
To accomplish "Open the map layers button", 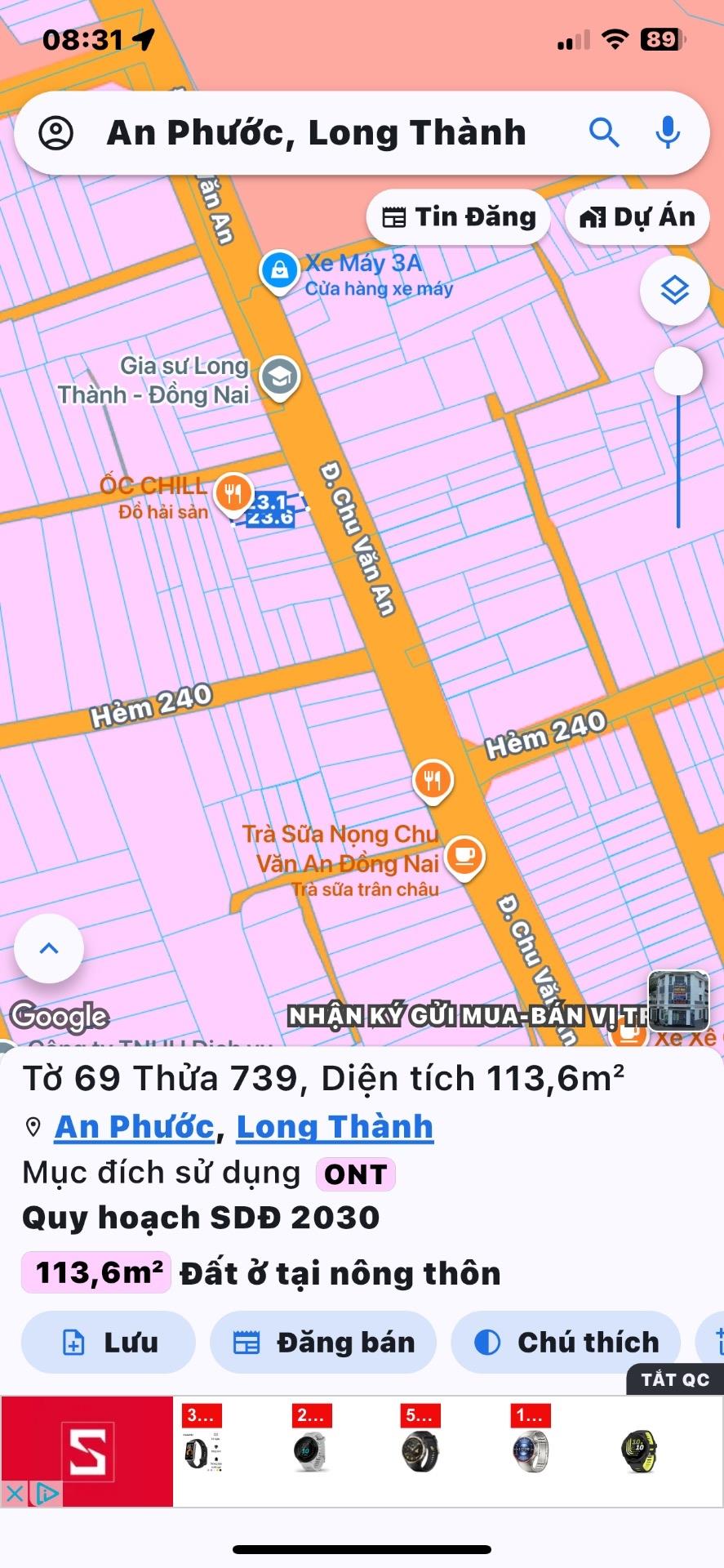I will tap(675, 290).
